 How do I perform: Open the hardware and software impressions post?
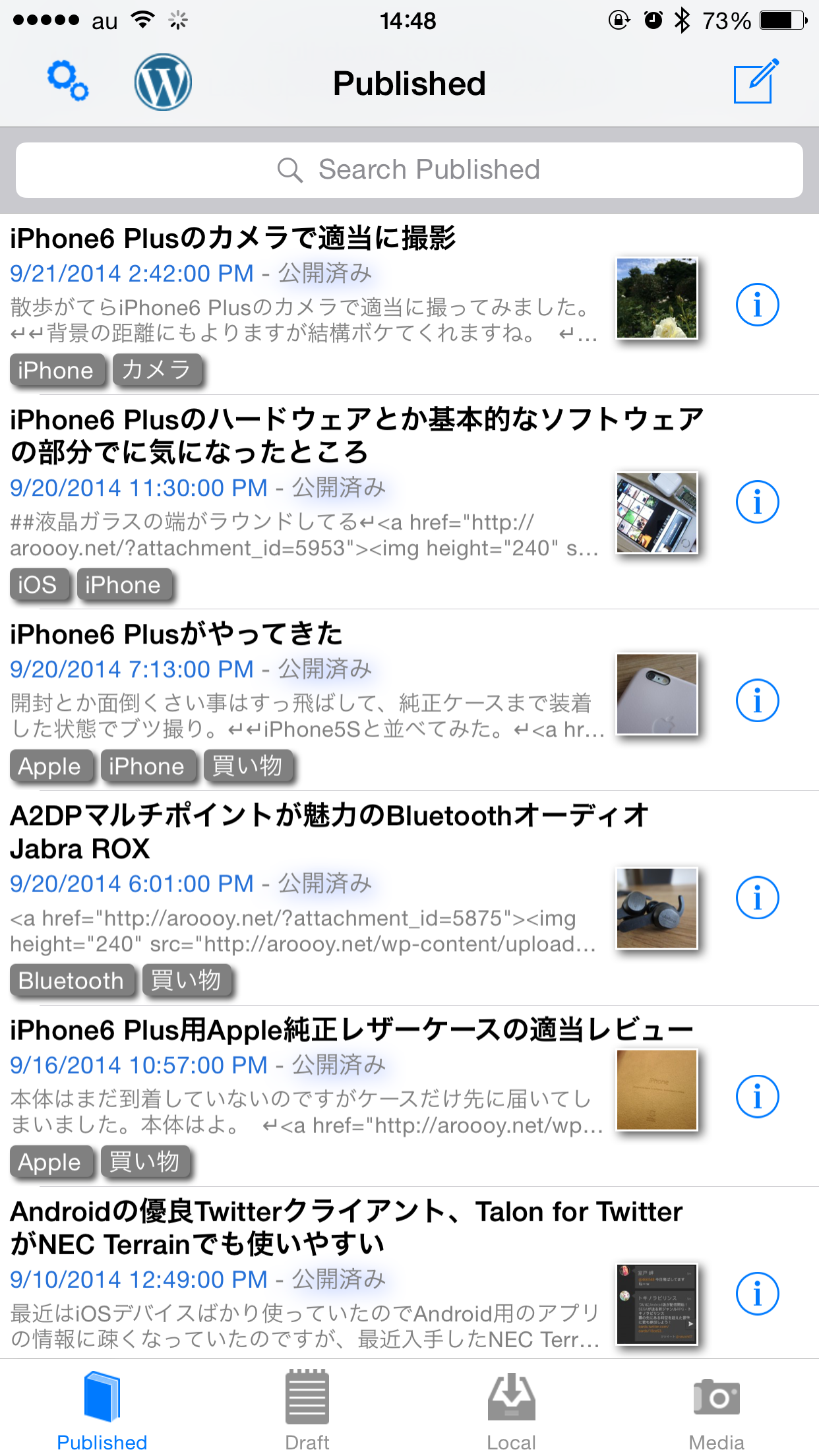[356, 436]
